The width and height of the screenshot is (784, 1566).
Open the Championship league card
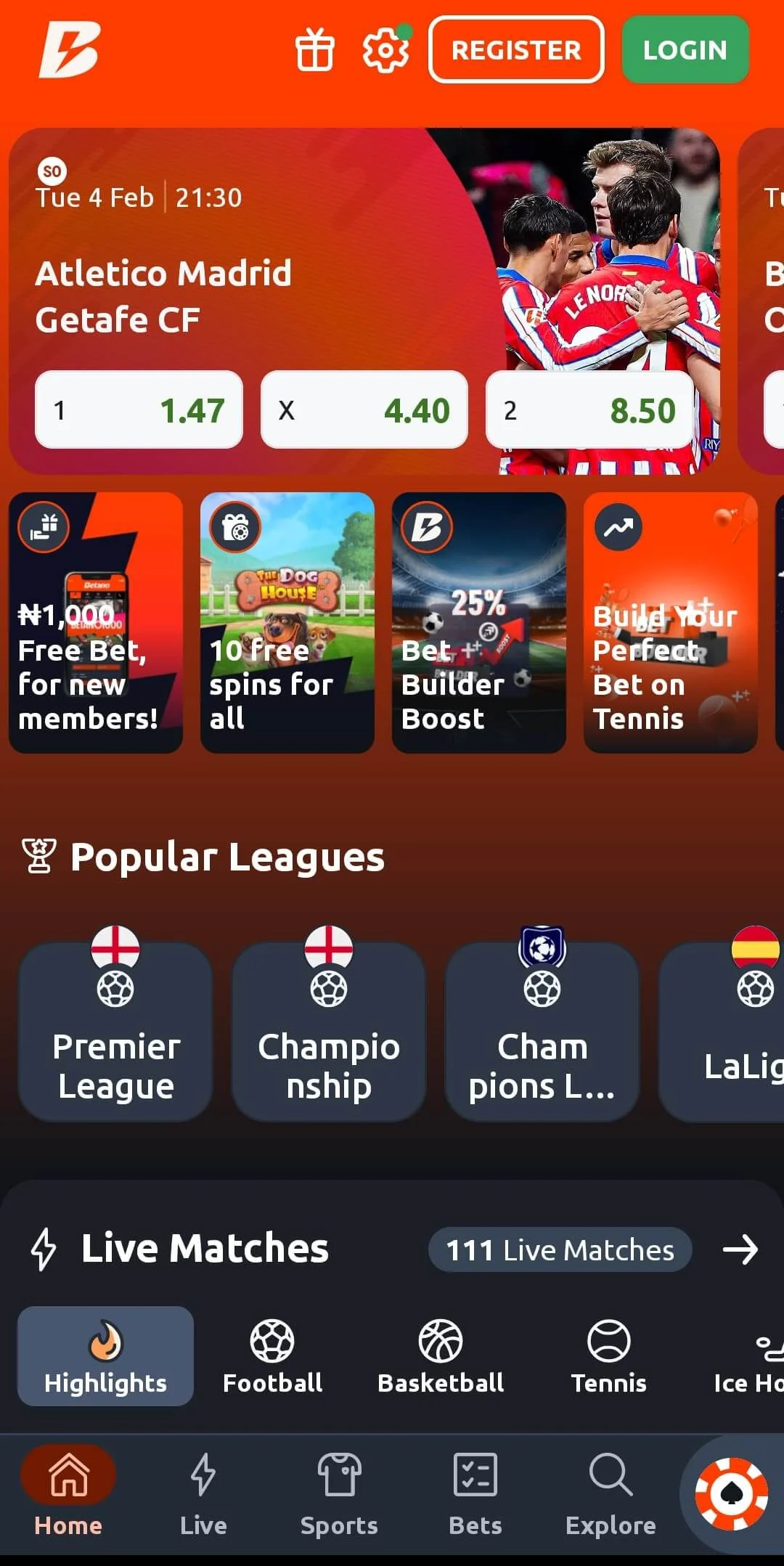coord(329,1031)
